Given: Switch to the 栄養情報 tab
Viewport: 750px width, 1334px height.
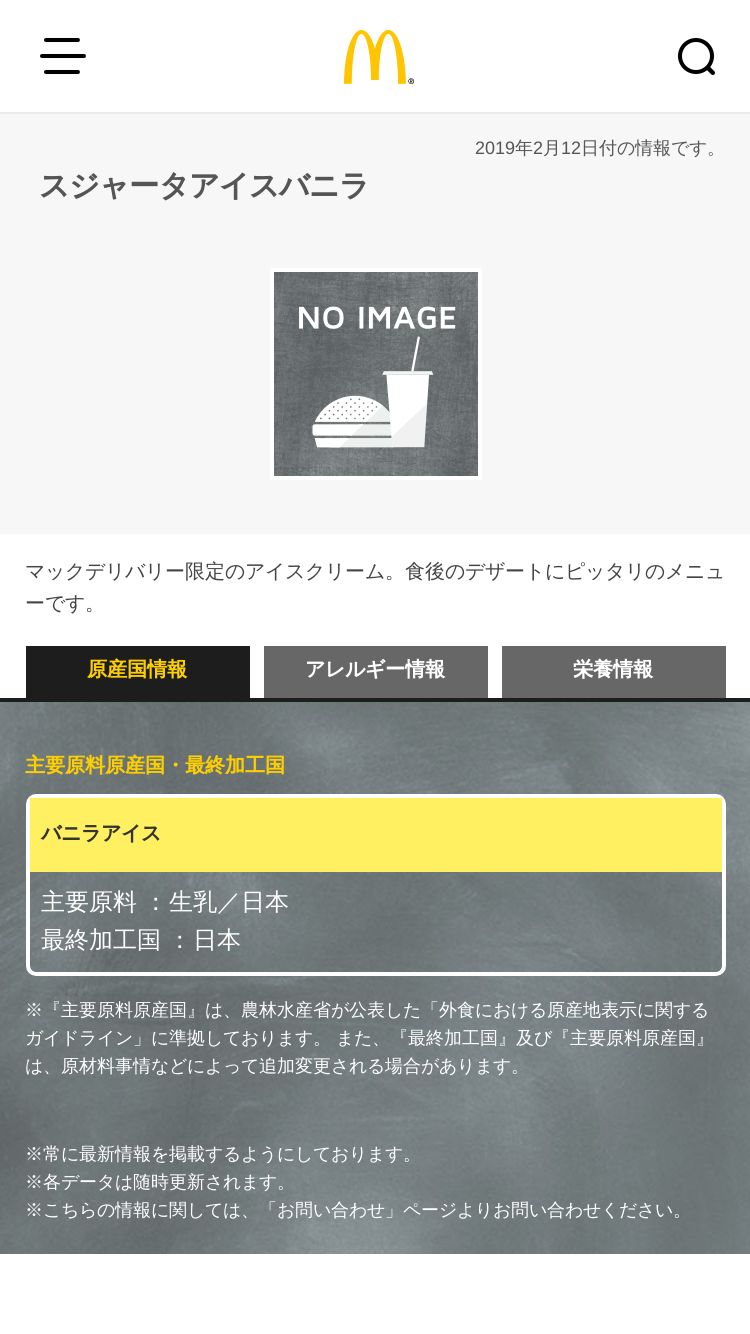Looking at the screenshot, I should [614, 671].
